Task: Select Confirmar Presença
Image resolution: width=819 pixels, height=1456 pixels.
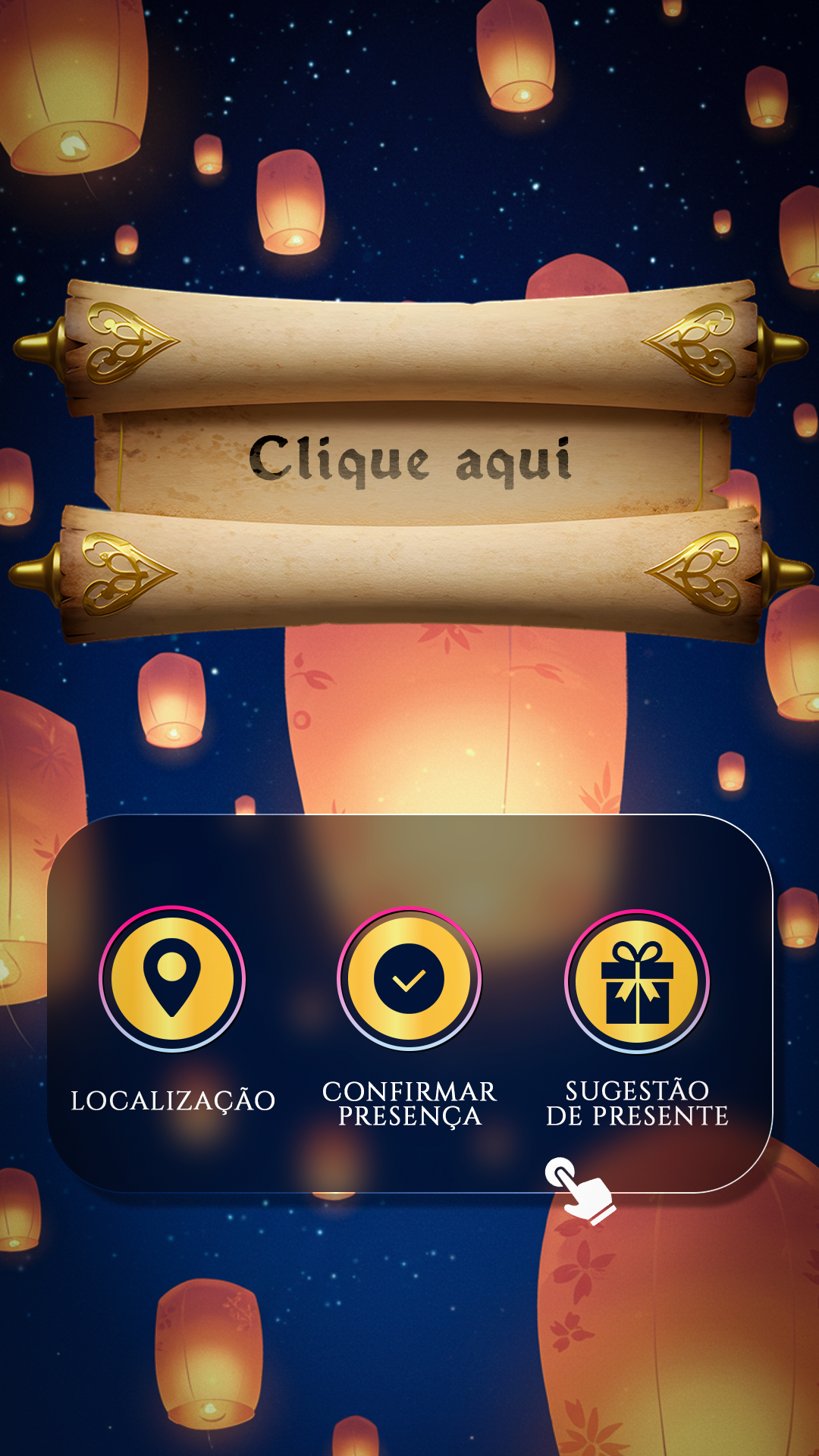Action: (409, 979)
